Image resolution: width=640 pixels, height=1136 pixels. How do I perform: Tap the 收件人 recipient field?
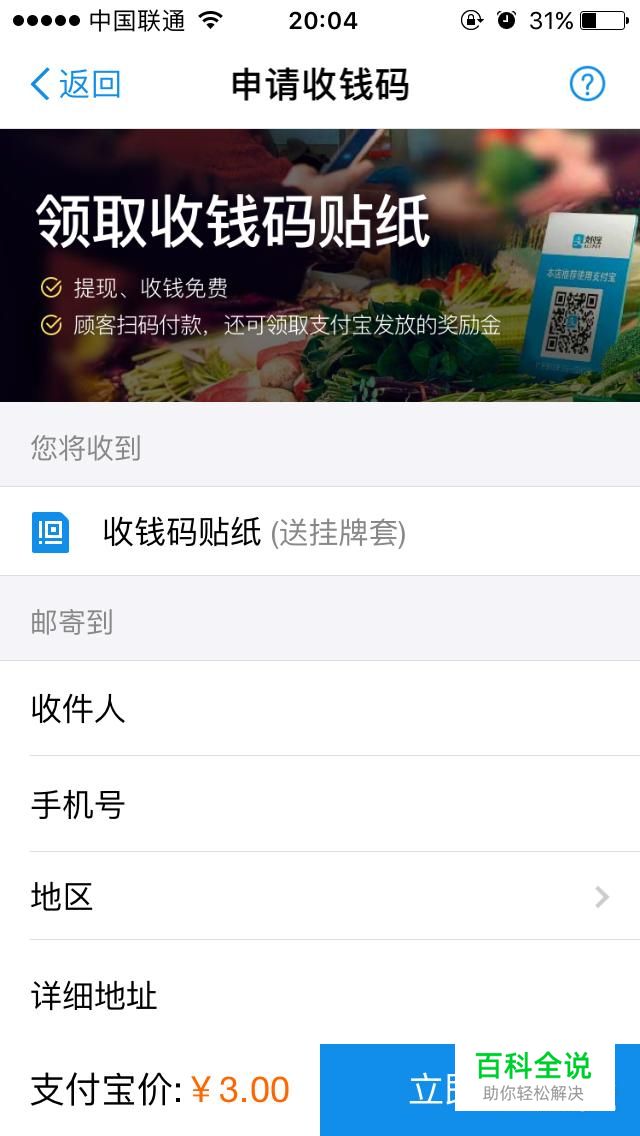(x=320, y=708)
